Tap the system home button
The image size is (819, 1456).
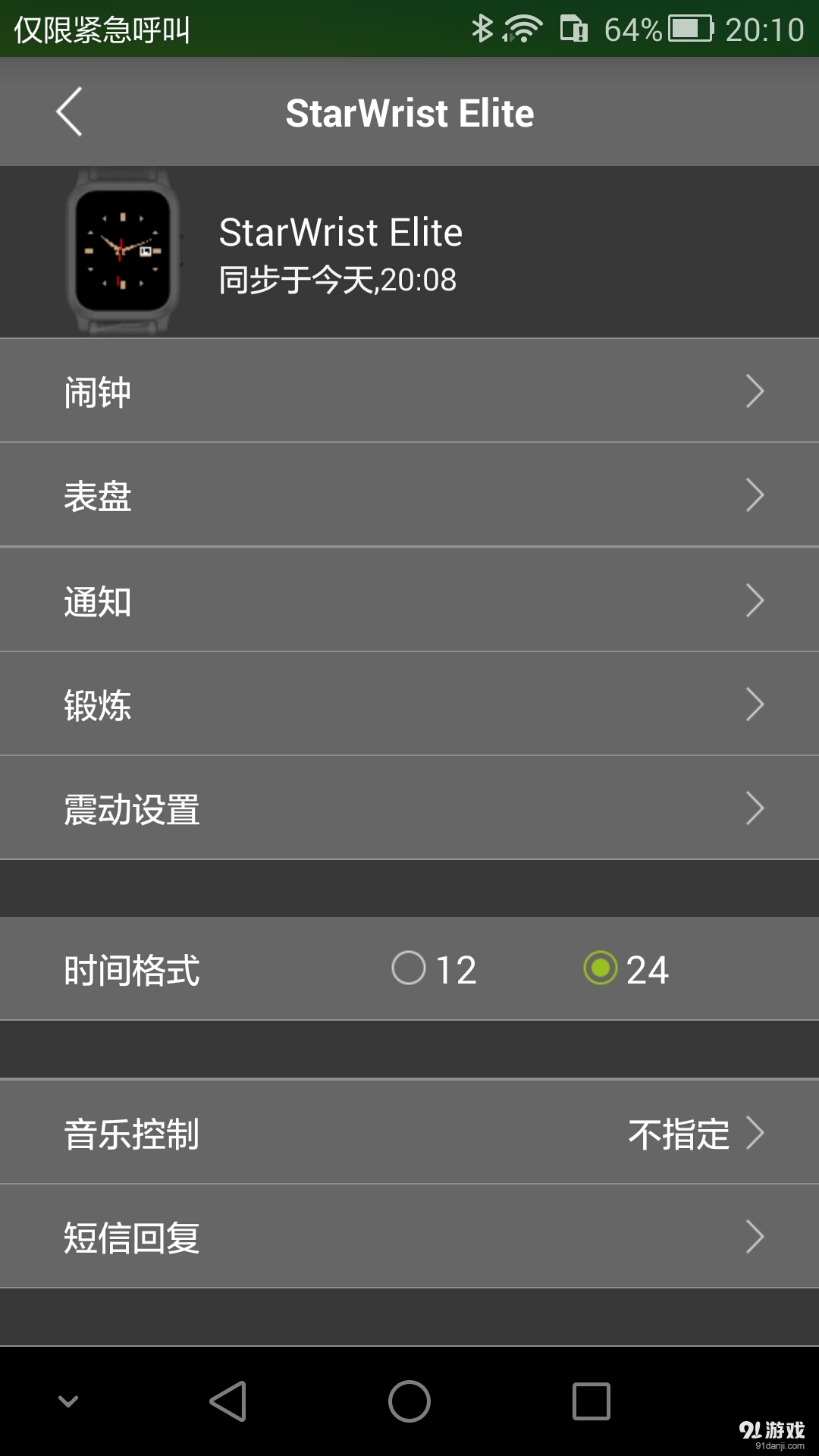[x=409, y=1401]
